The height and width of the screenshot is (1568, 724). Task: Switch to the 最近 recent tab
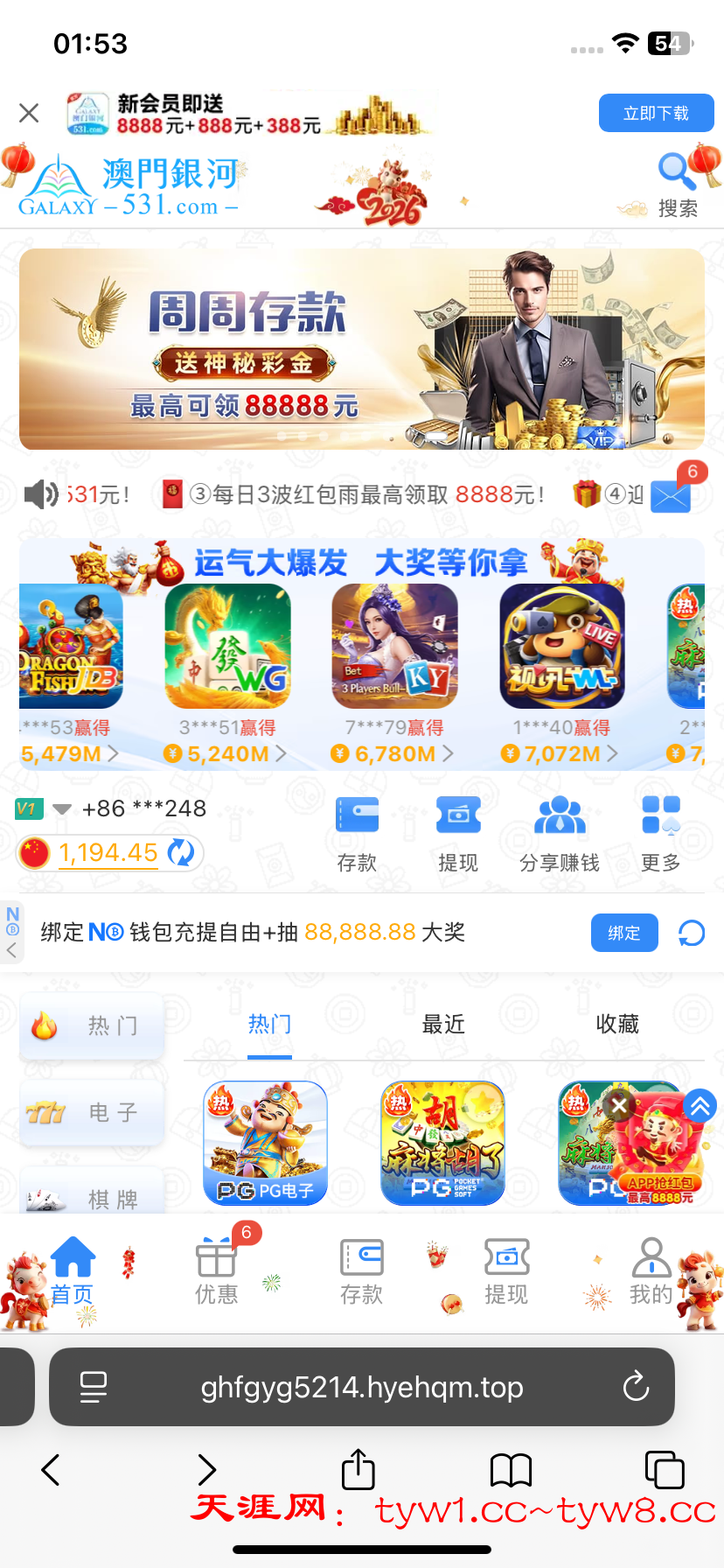coord(443,1025)
